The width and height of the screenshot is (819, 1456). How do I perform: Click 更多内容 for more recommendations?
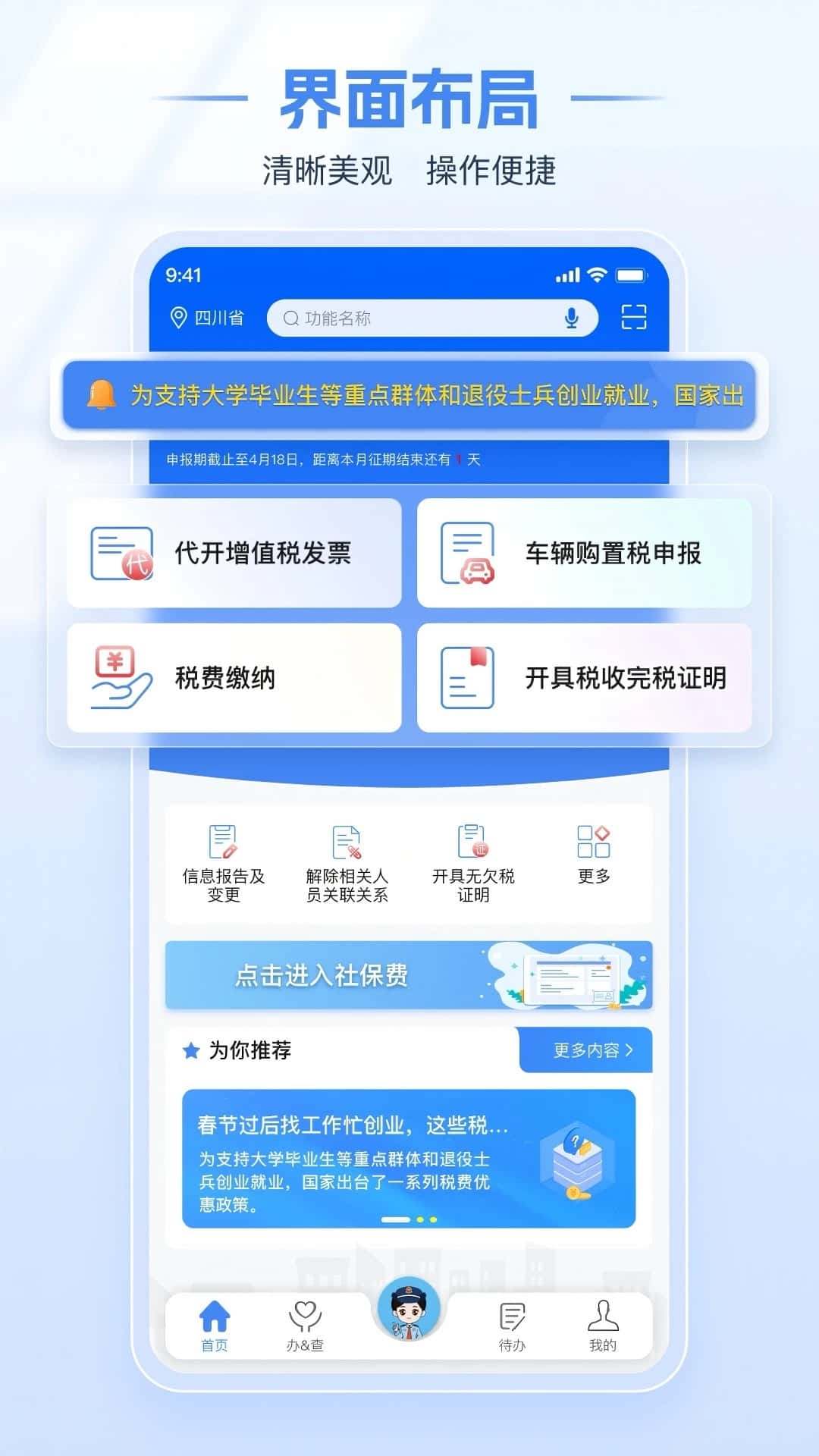[585, 1051]
